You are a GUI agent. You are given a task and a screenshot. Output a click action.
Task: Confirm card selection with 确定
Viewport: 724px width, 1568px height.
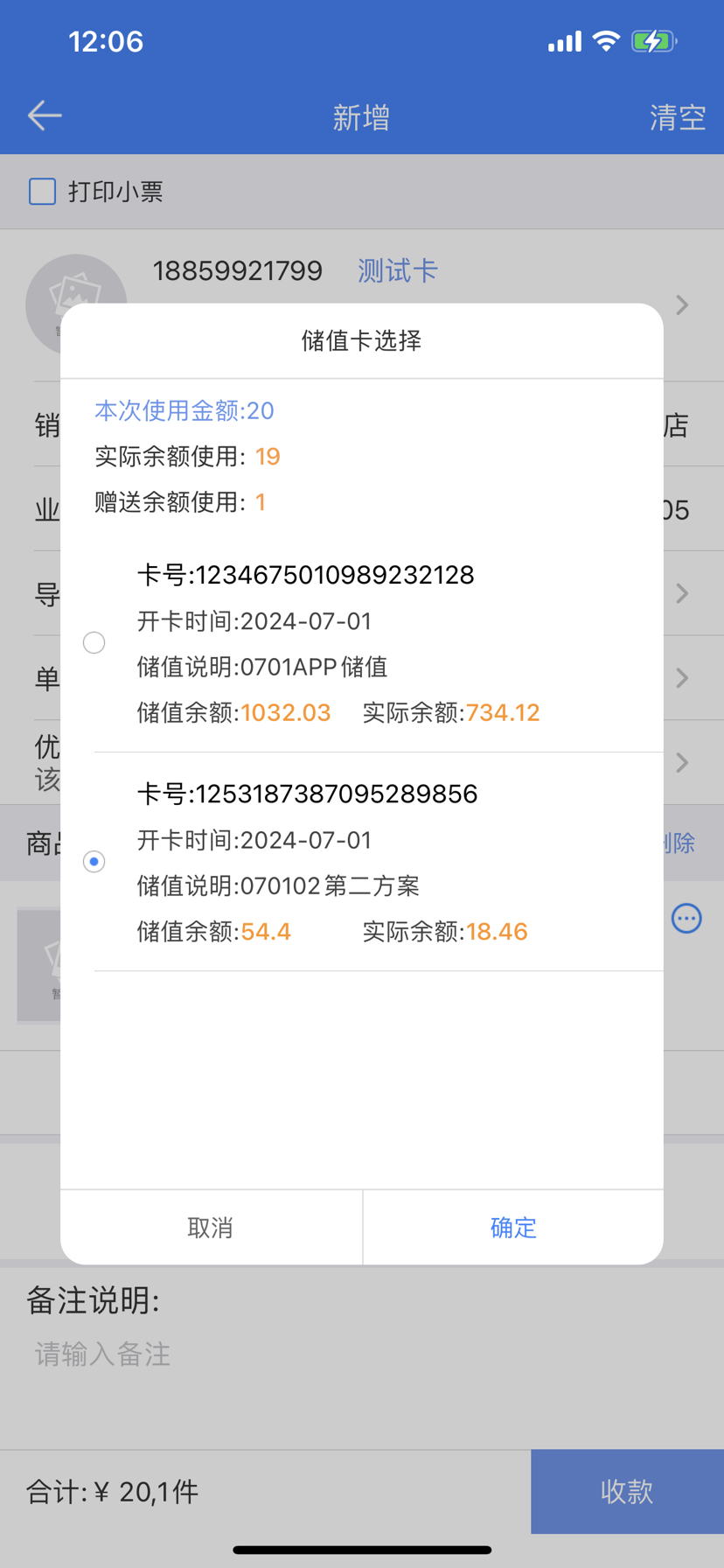click(x=513, y=1228)
